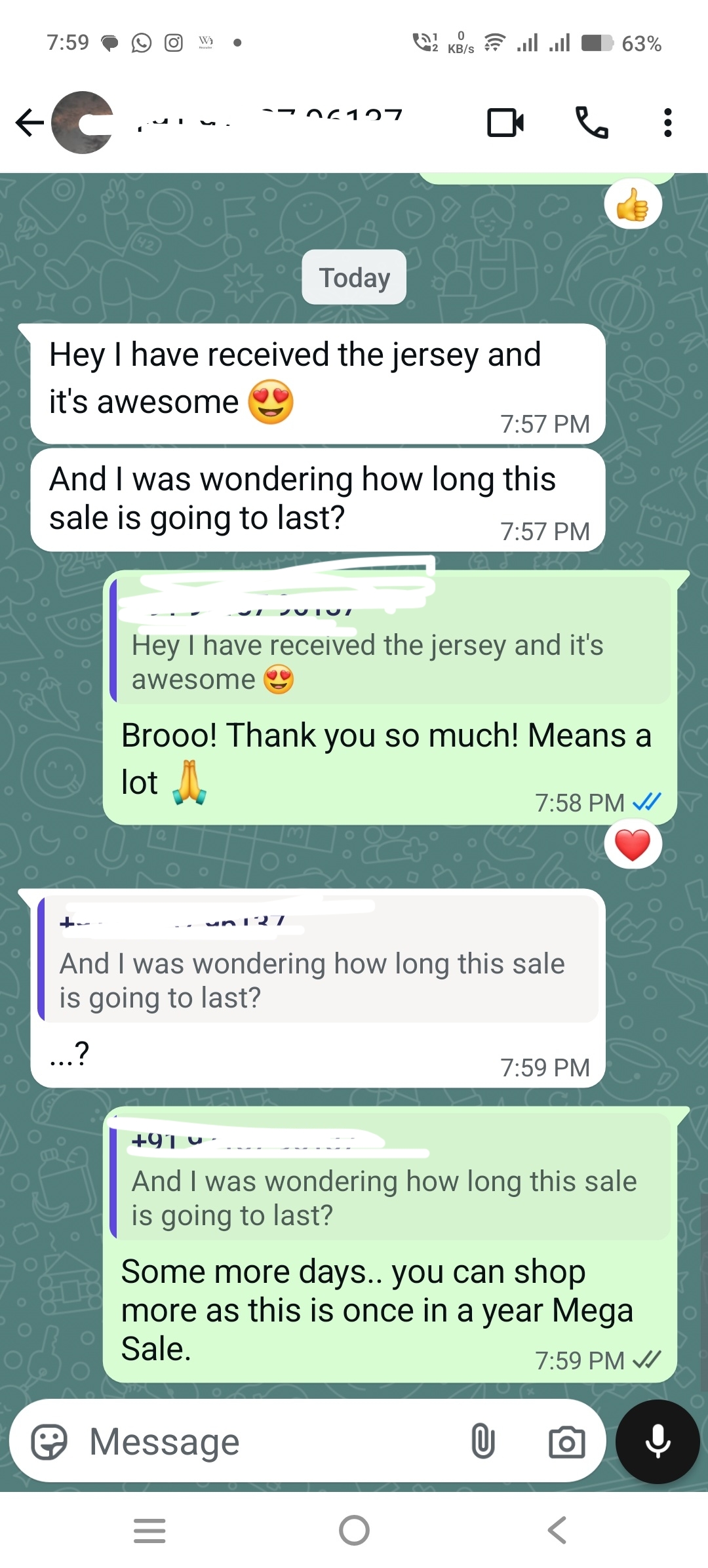Attach a file to the chat

[x=483, y=1442]
